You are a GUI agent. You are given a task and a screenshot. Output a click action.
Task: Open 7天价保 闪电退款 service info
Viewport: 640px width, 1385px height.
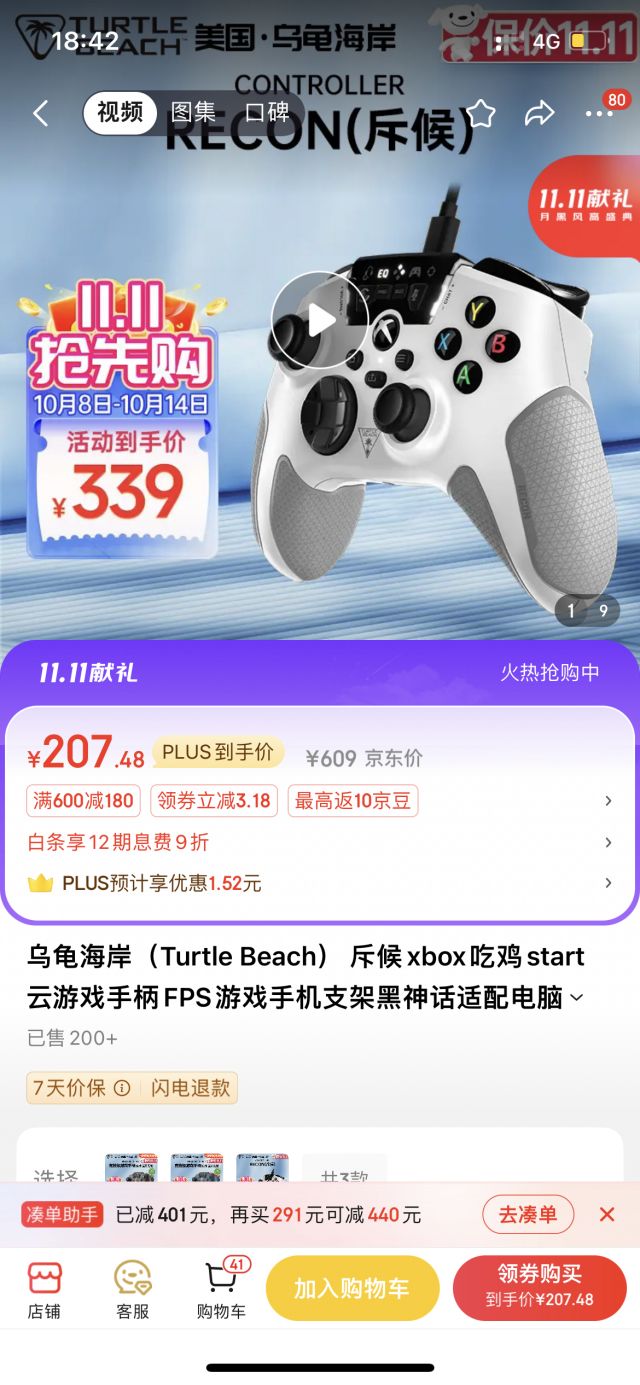click(132, 1088)
